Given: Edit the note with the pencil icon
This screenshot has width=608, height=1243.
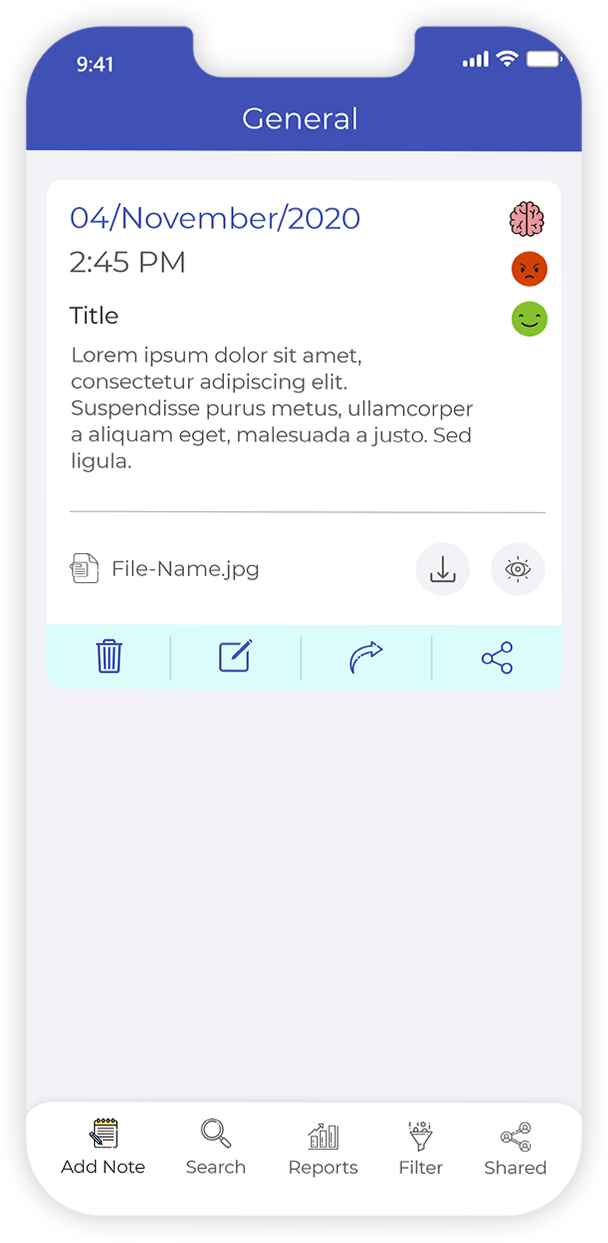Looking at the screenshot, I should point(235,657).
